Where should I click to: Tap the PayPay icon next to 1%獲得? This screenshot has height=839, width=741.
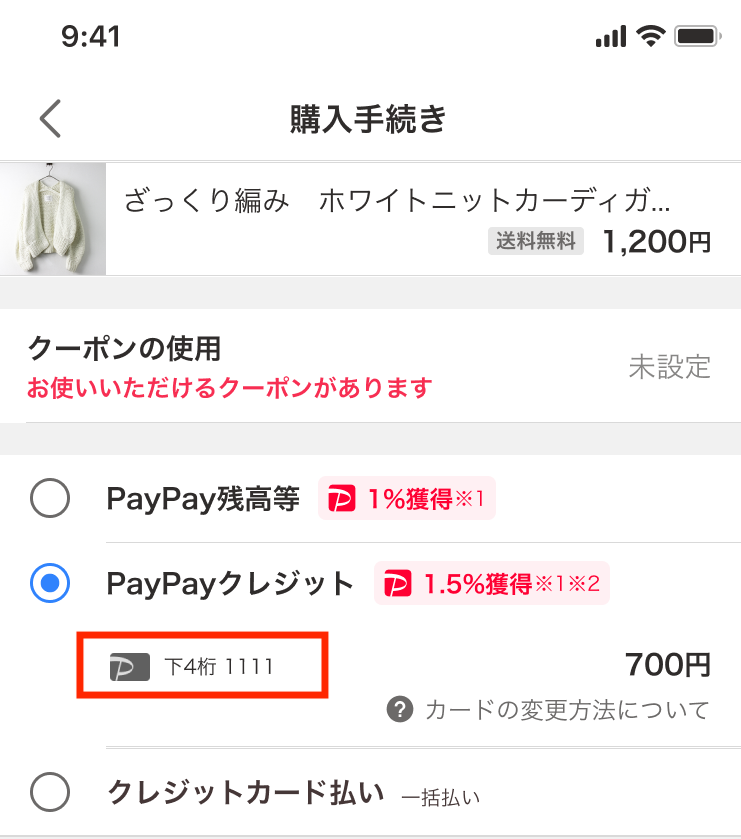tap(343, 499)
